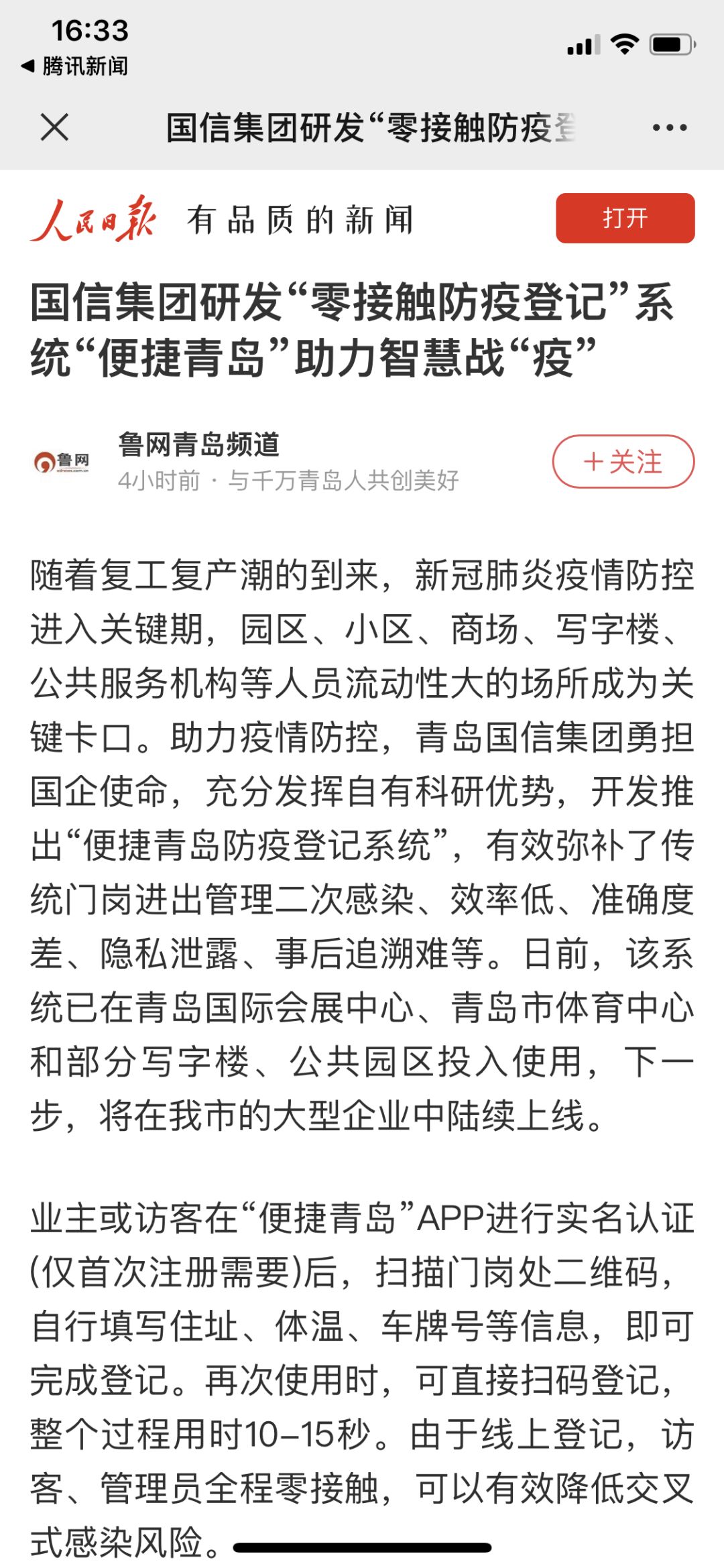724x1568 pixels.
Task: Follow 鲁网青岛频道 with the 关注 button
Action: [623, 461]
